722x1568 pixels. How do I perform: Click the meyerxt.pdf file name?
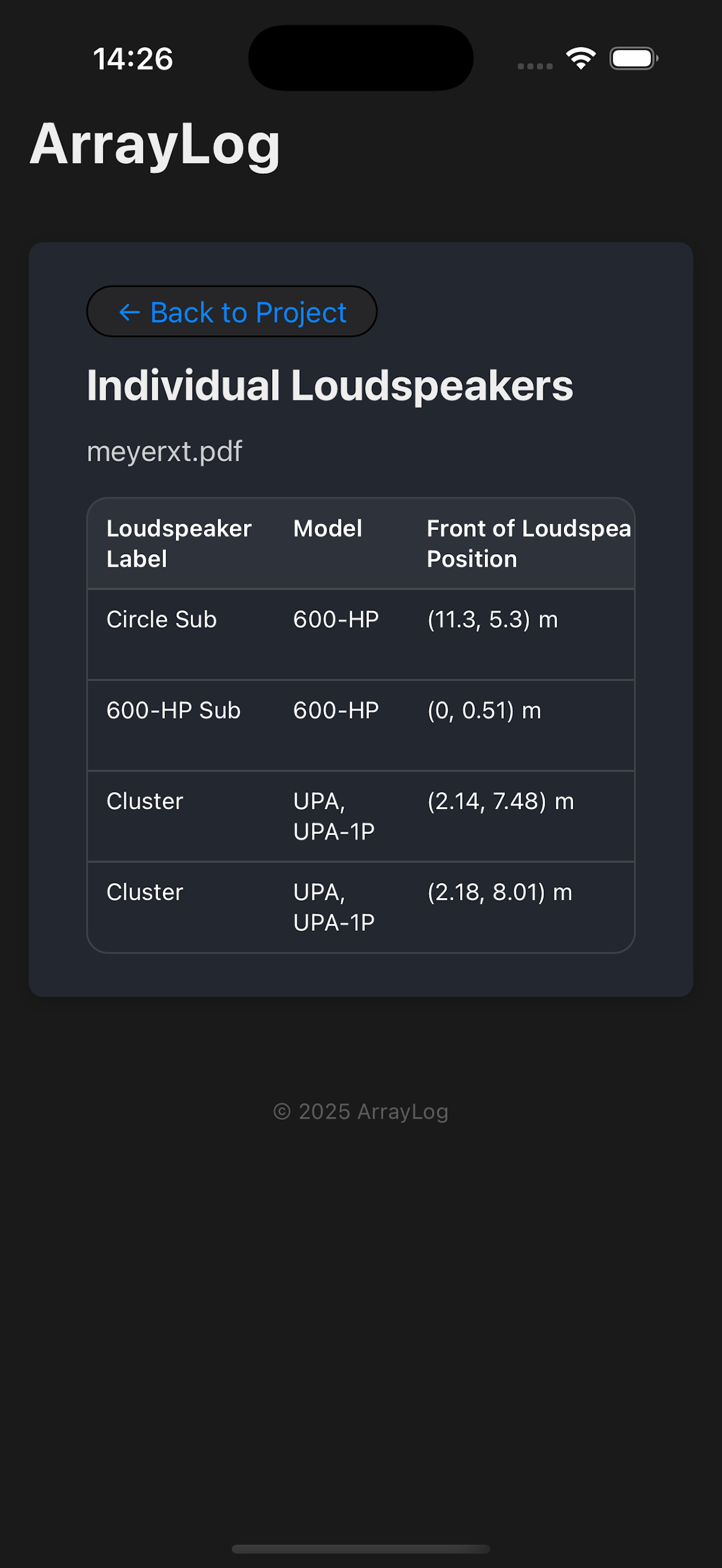click(164, 451)
